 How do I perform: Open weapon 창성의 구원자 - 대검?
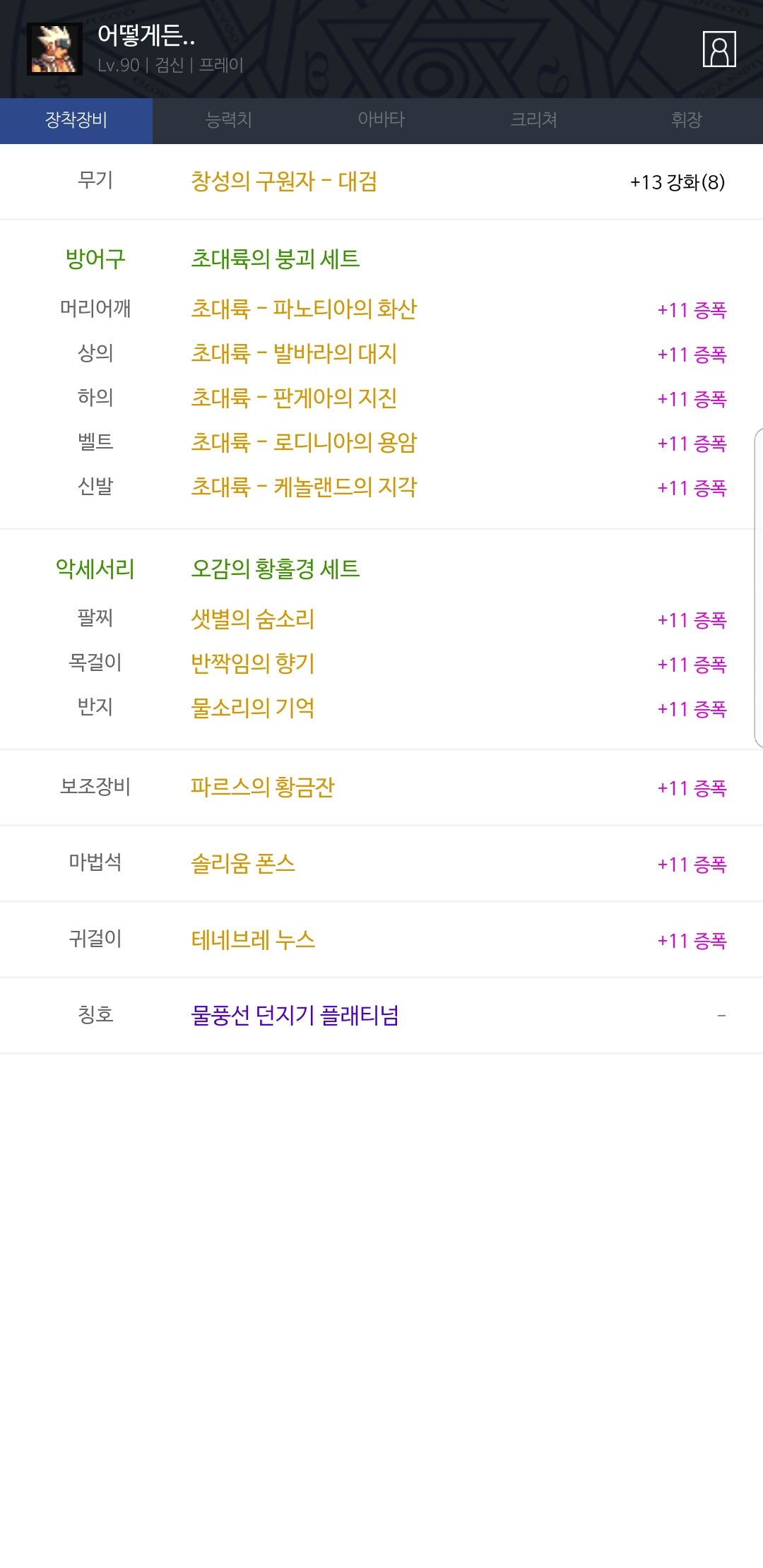coord(284,182)
